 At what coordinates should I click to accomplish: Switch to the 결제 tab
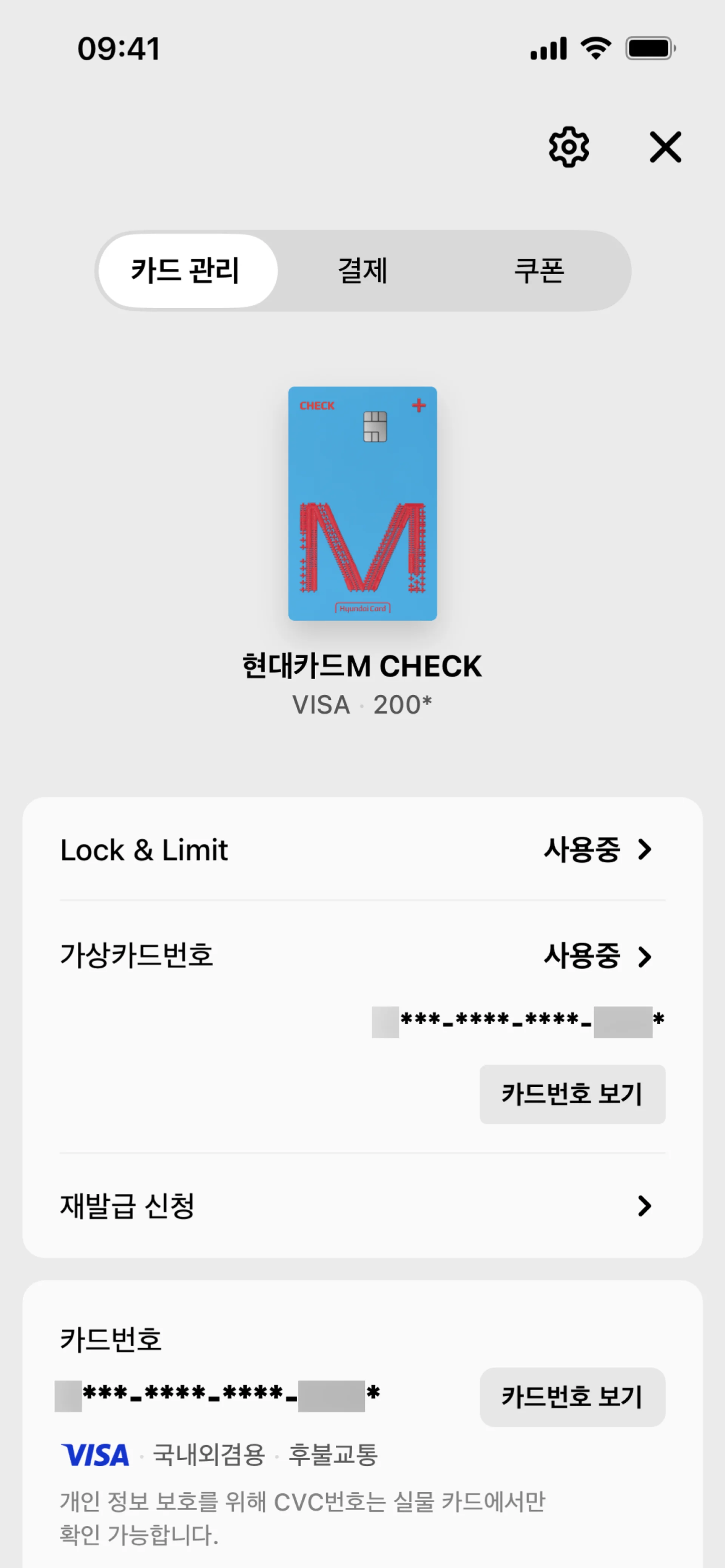pyautogui.click(x=363, y=270)
